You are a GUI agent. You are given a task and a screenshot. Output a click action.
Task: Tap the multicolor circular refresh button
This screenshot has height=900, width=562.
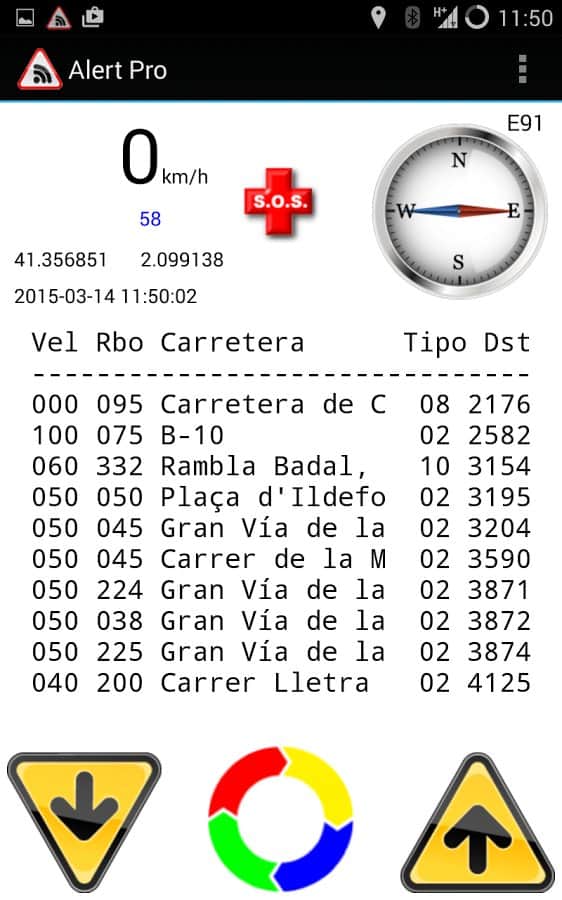280,819
